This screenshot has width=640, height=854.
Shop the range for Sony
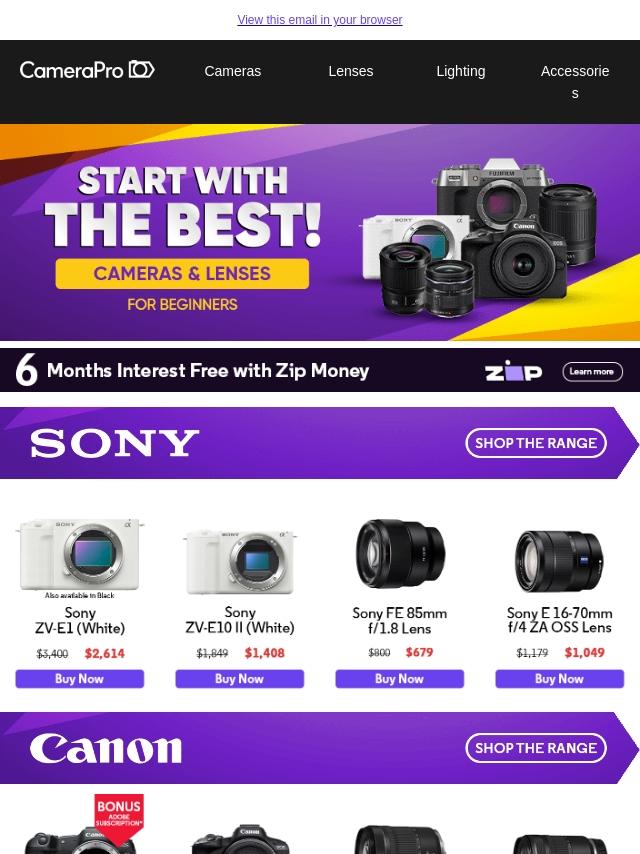tap(535, 443)
